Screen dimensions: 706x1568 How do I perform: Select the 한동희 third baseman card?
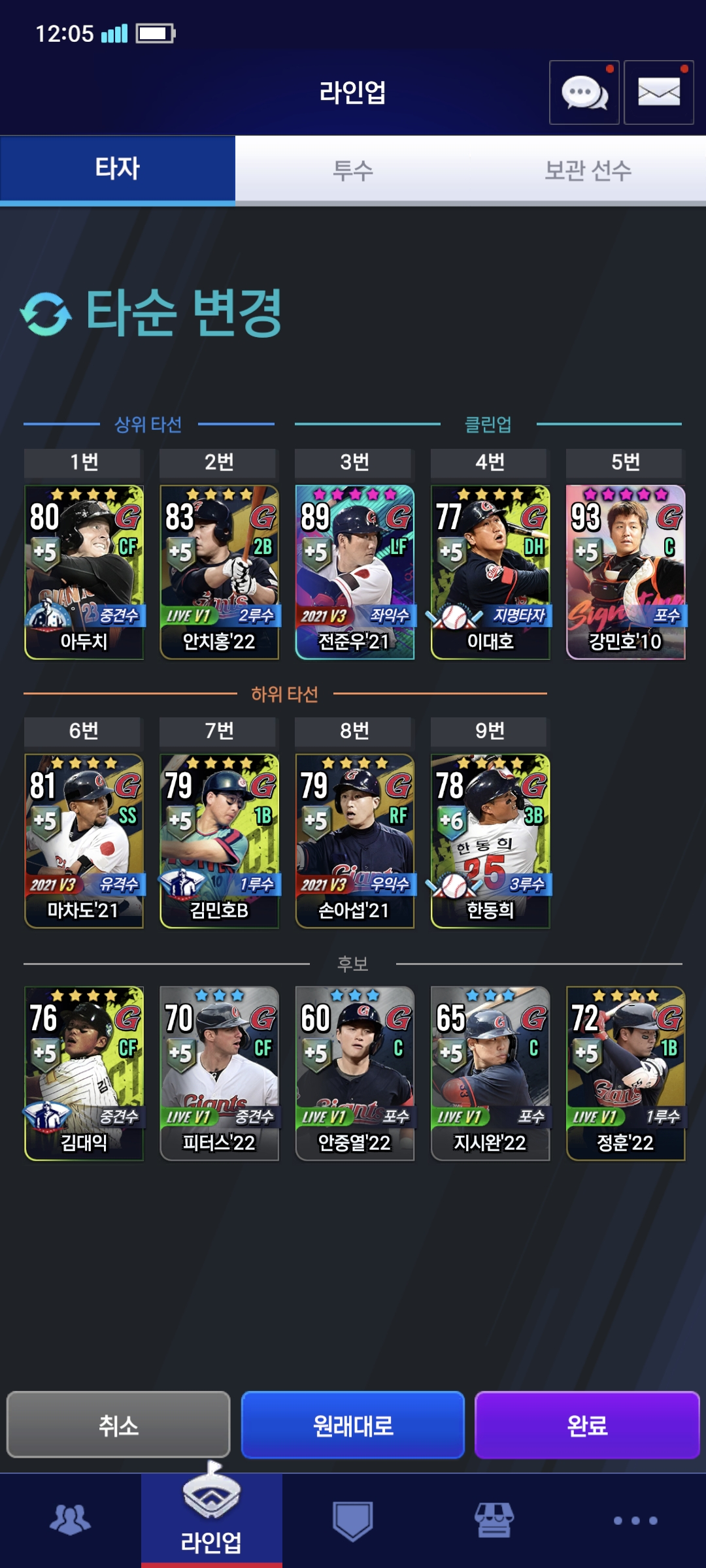(x=490, y=841)
